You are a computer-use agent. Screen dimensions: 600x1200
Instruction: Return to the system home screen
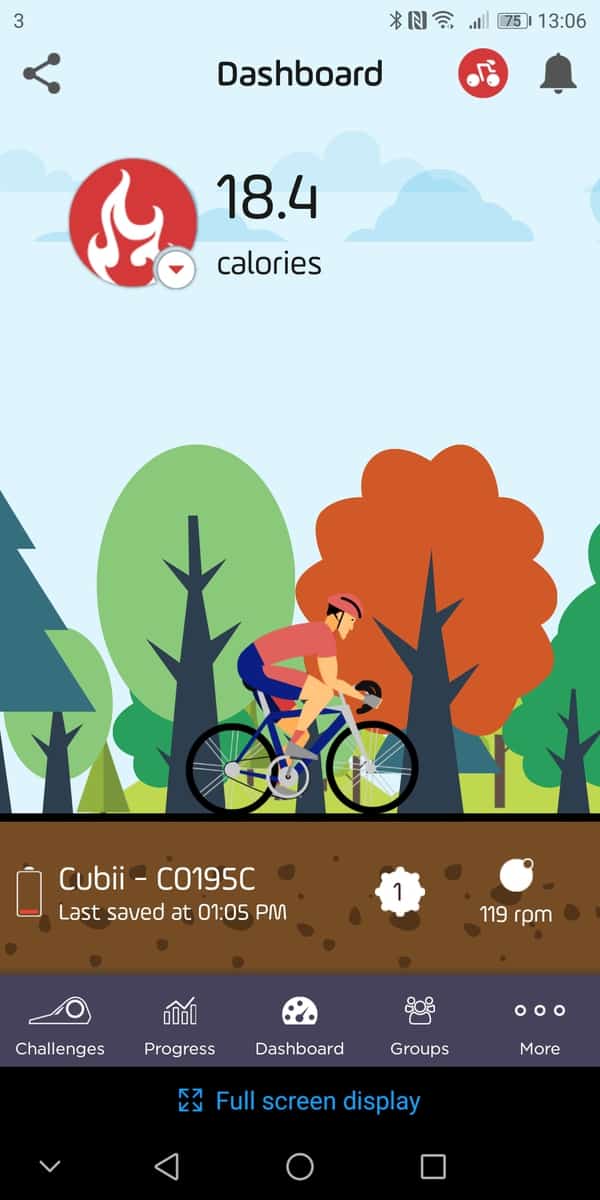(x=299, y=1166)
